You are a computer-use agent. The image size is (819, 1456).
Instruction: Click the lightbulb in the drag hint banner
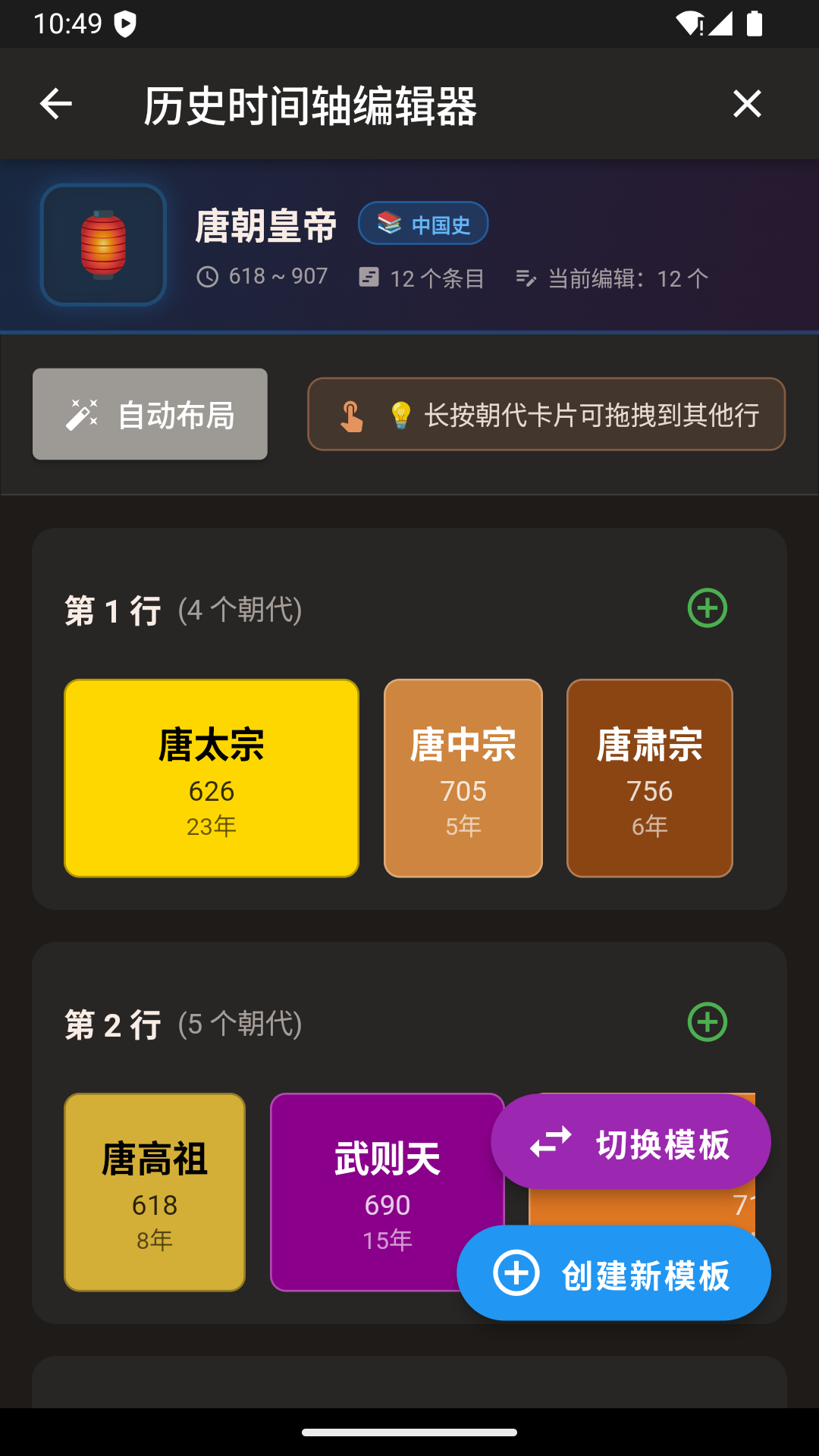point(400,414)
